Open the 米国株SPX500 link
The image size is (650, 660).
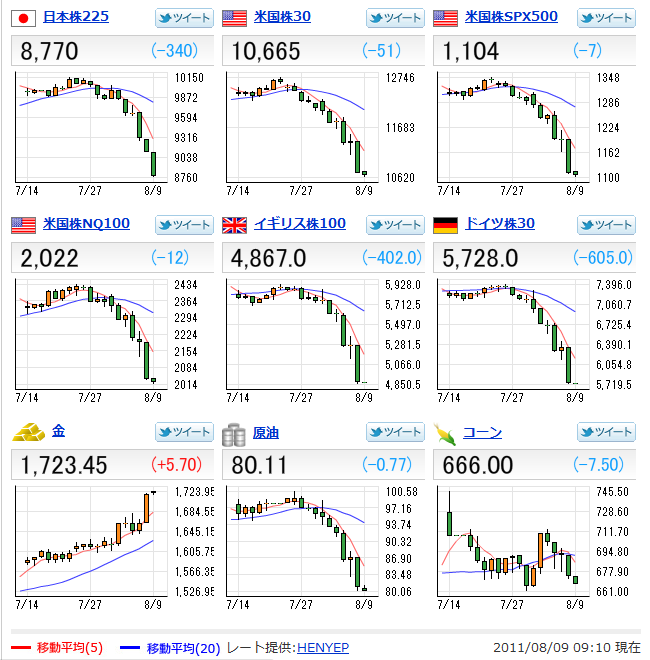click(x=510, y=17)
